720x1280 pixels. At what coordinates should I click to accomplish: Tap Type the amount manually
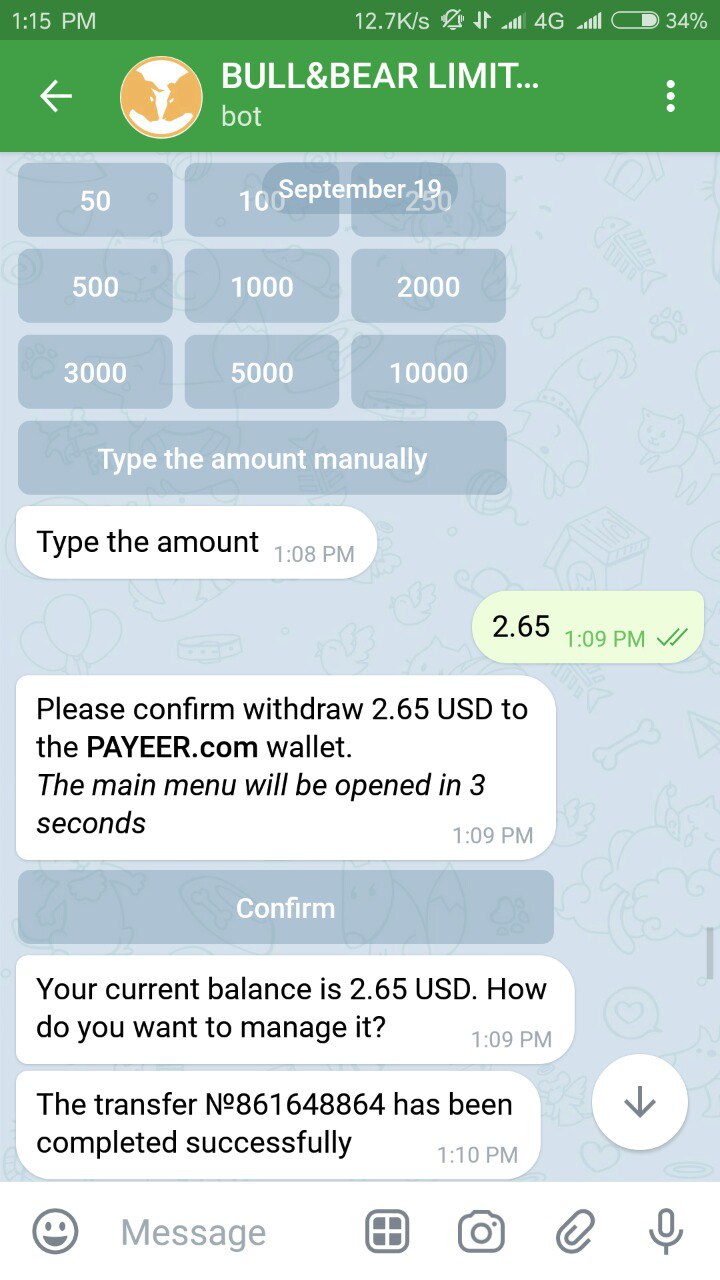(x=262, y=459)
